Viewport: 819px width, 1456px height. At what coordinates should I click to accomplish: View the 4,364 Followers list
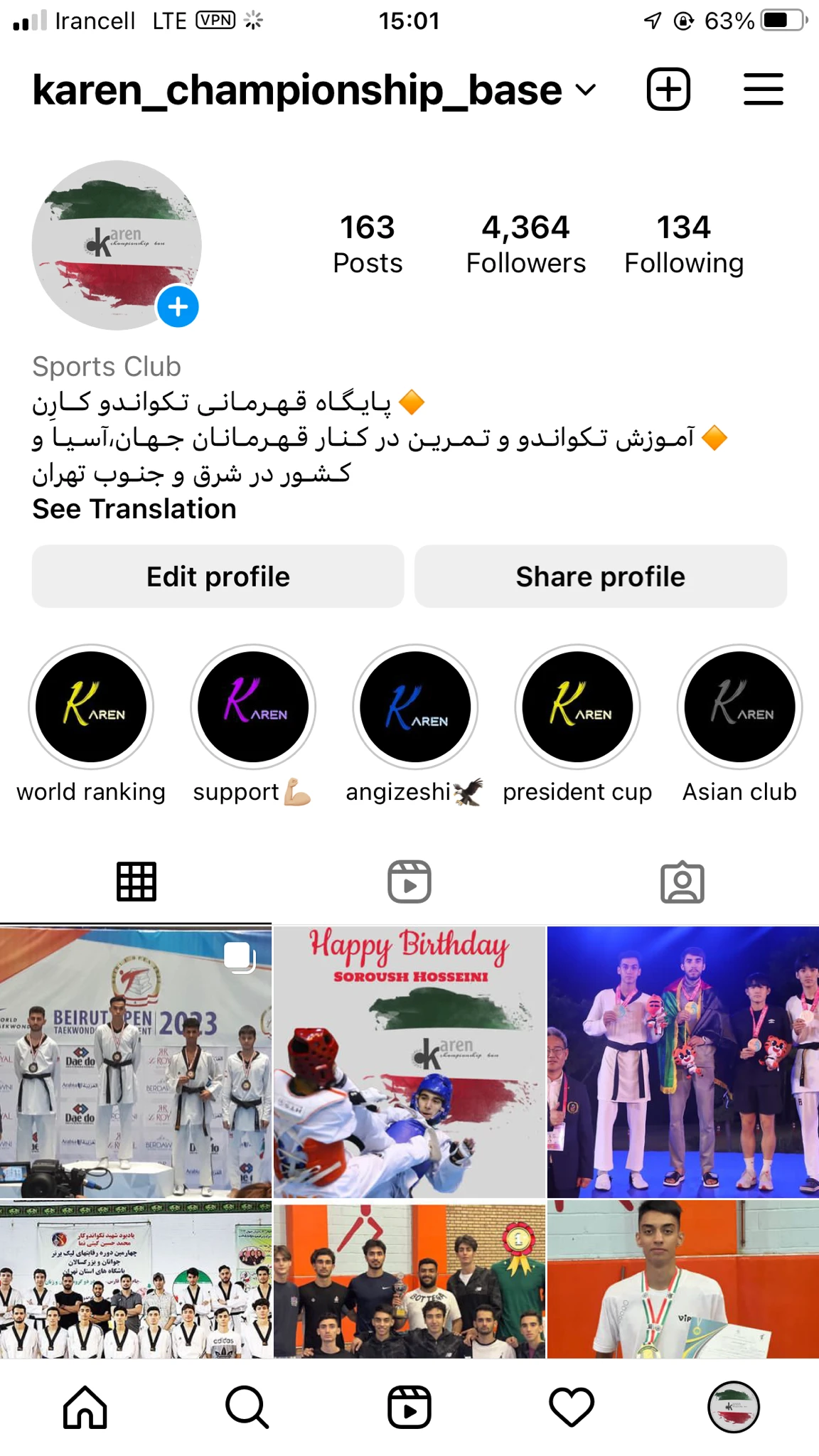tap(525, 244)
